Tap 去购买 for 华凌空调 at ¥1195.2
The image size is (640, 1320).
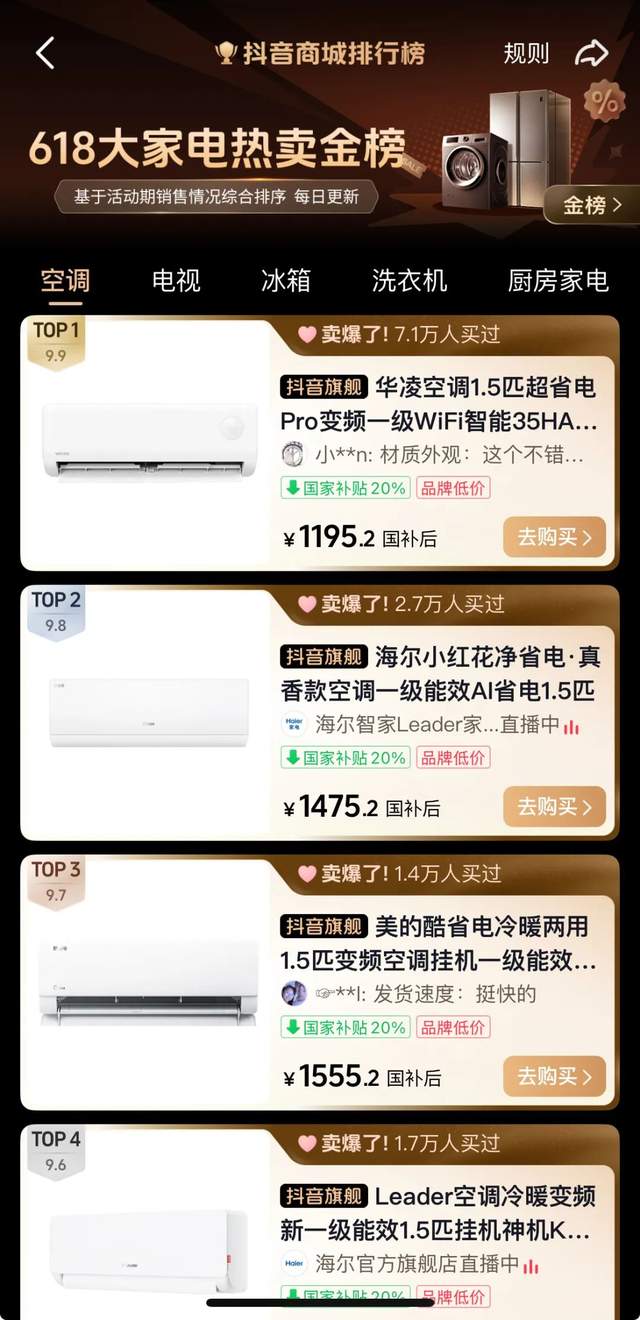(554, 538)
